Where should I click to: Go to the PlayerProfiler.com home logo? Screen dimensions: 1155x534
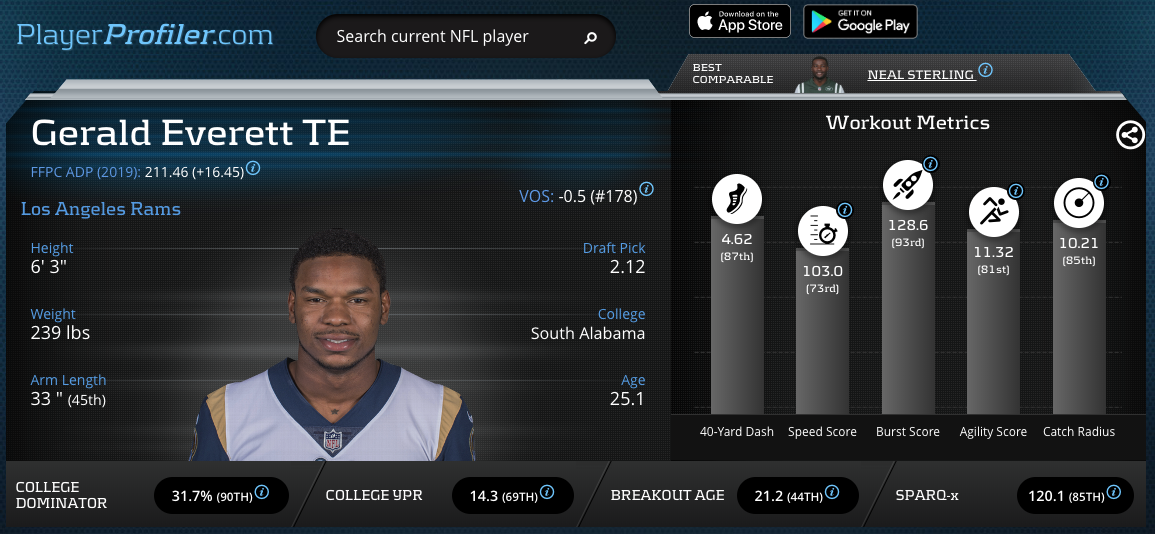(145, 35)
